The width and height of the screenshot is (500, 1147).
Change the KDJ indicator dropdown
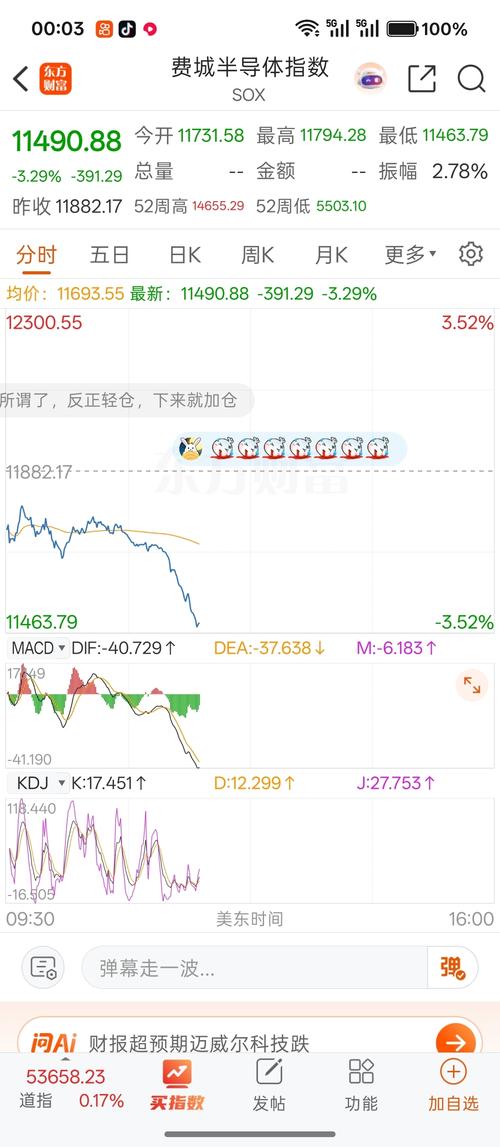[x=38, y=783]
